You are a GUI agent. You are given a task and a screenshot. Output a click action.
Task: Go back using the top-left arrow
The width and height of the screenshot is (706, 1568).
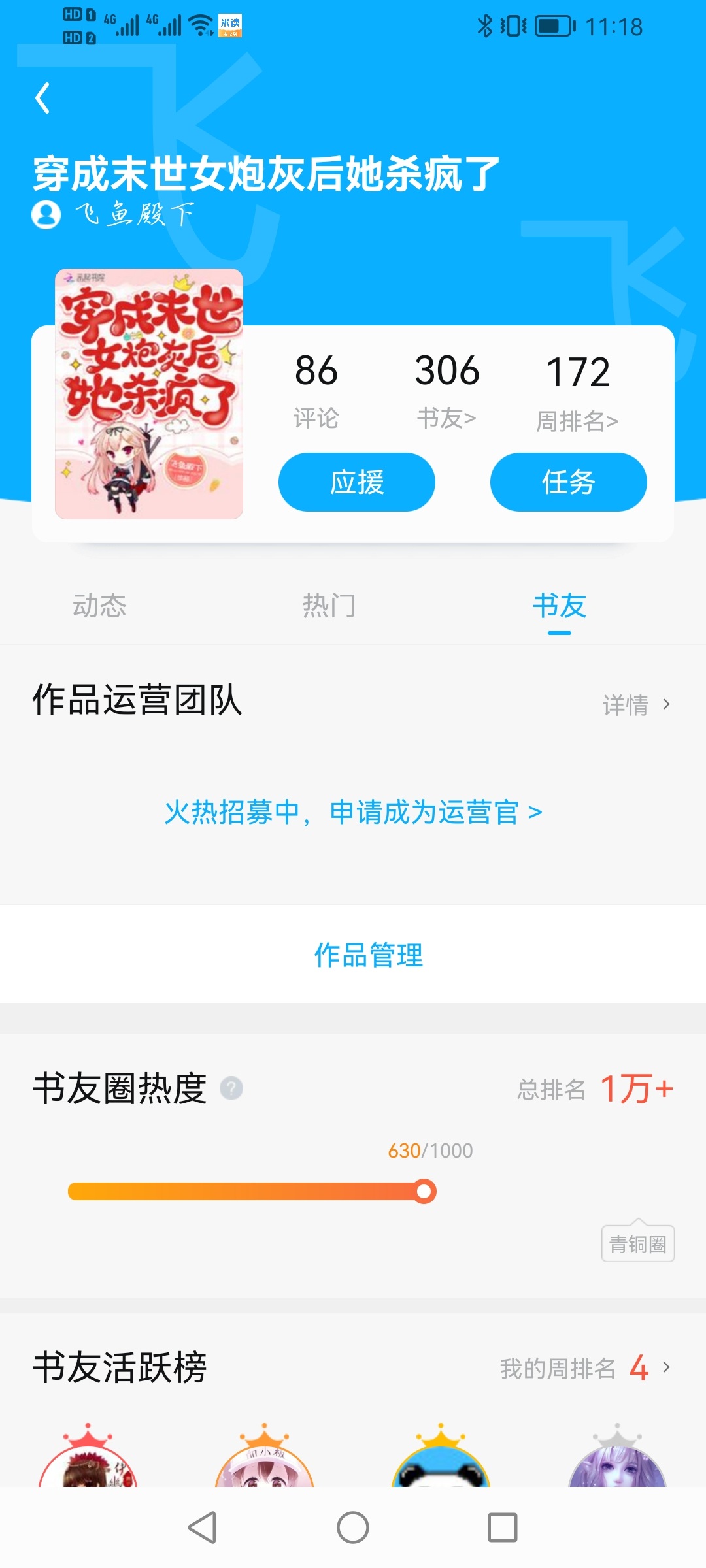click(x=43, y=99)
